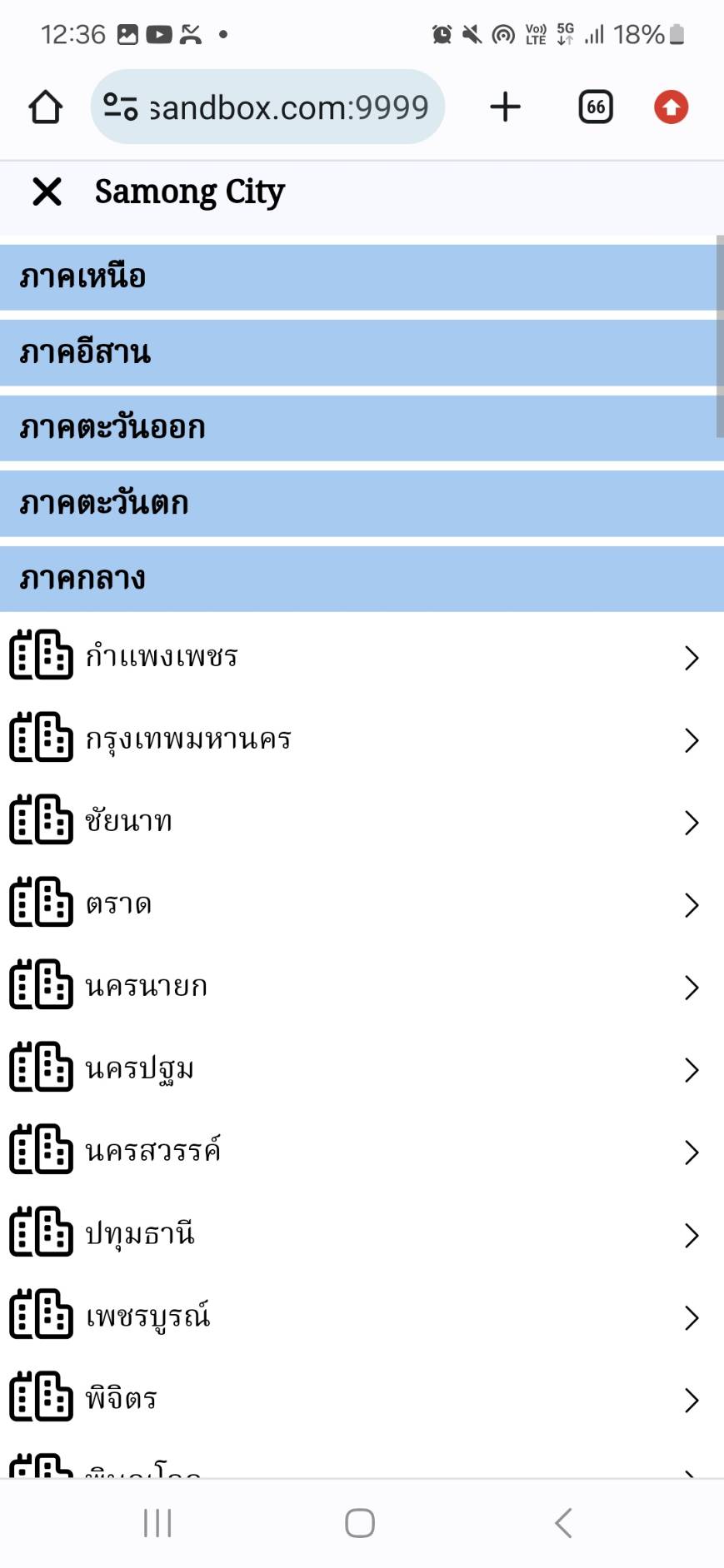724x1568 pixels.
Task: Close the Samong City panel
Action: (x=47, y=192)
